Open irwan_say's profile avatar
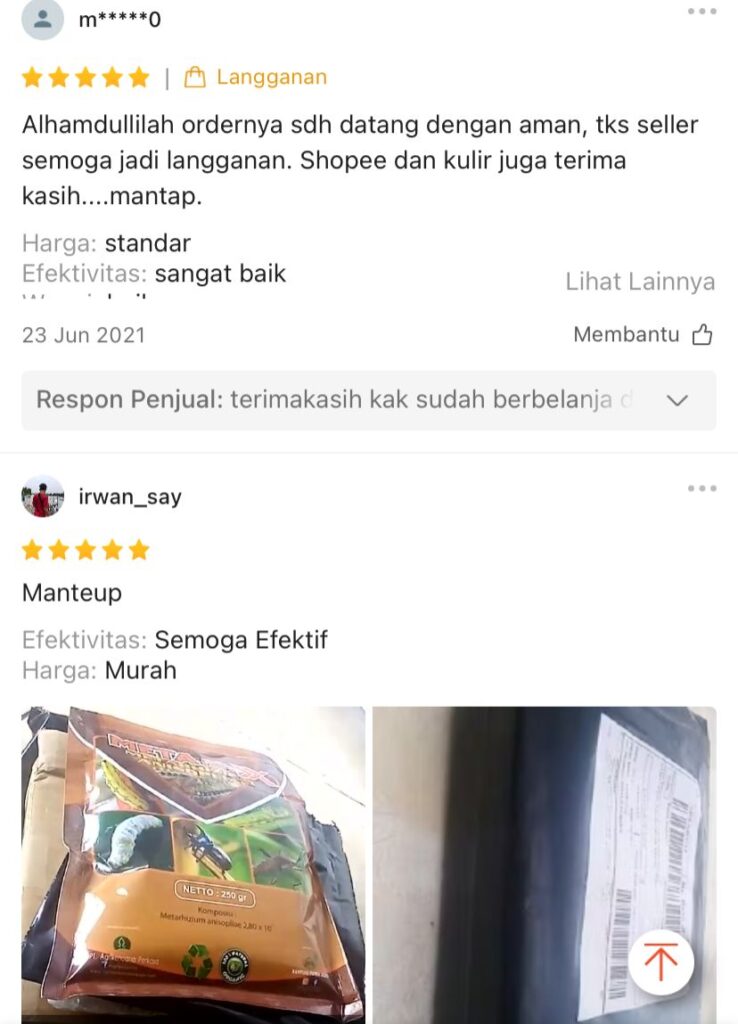Screen dimensions: 738x1024 [x=42, y=497]
